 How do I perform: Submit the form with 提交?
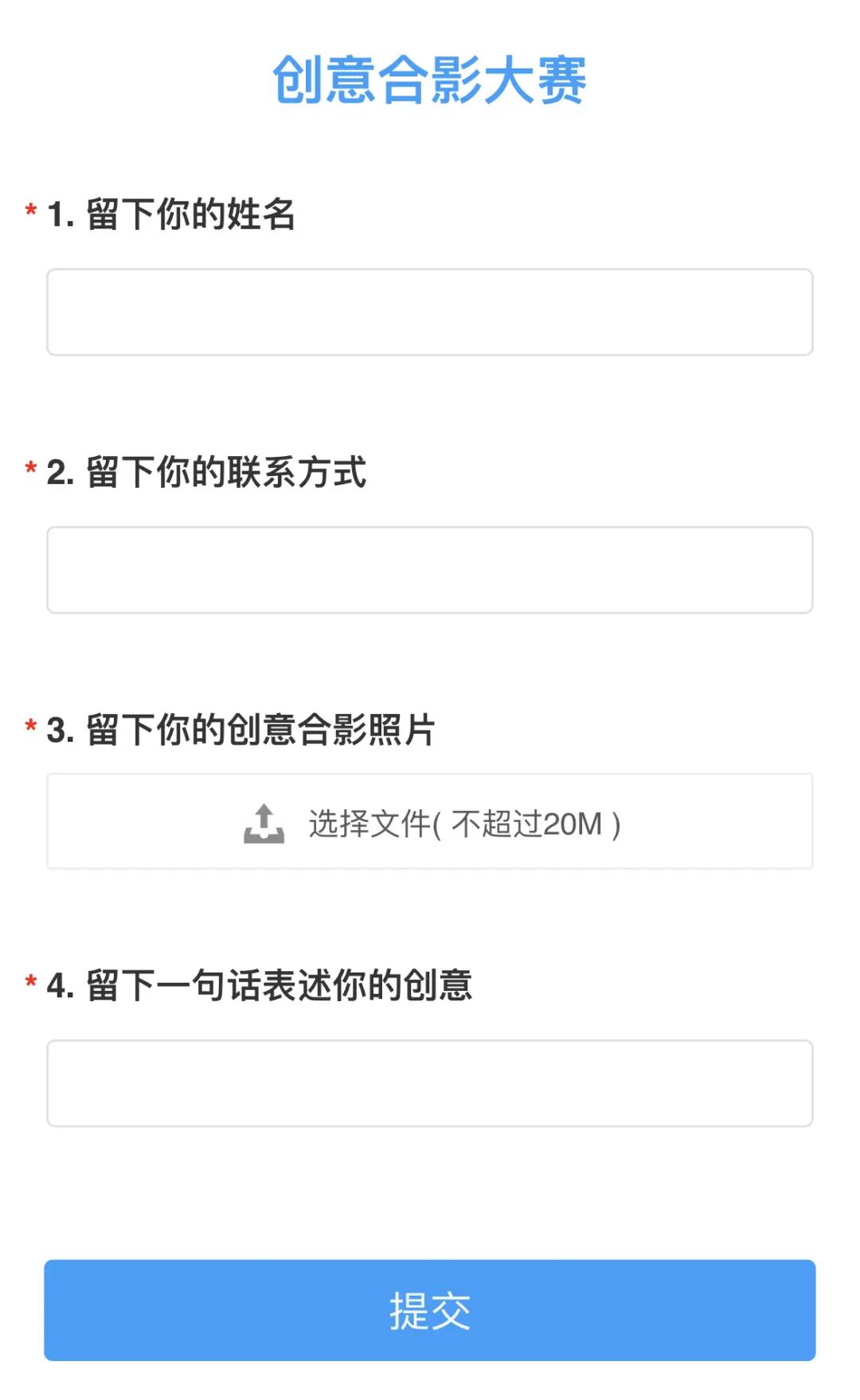429,1310
